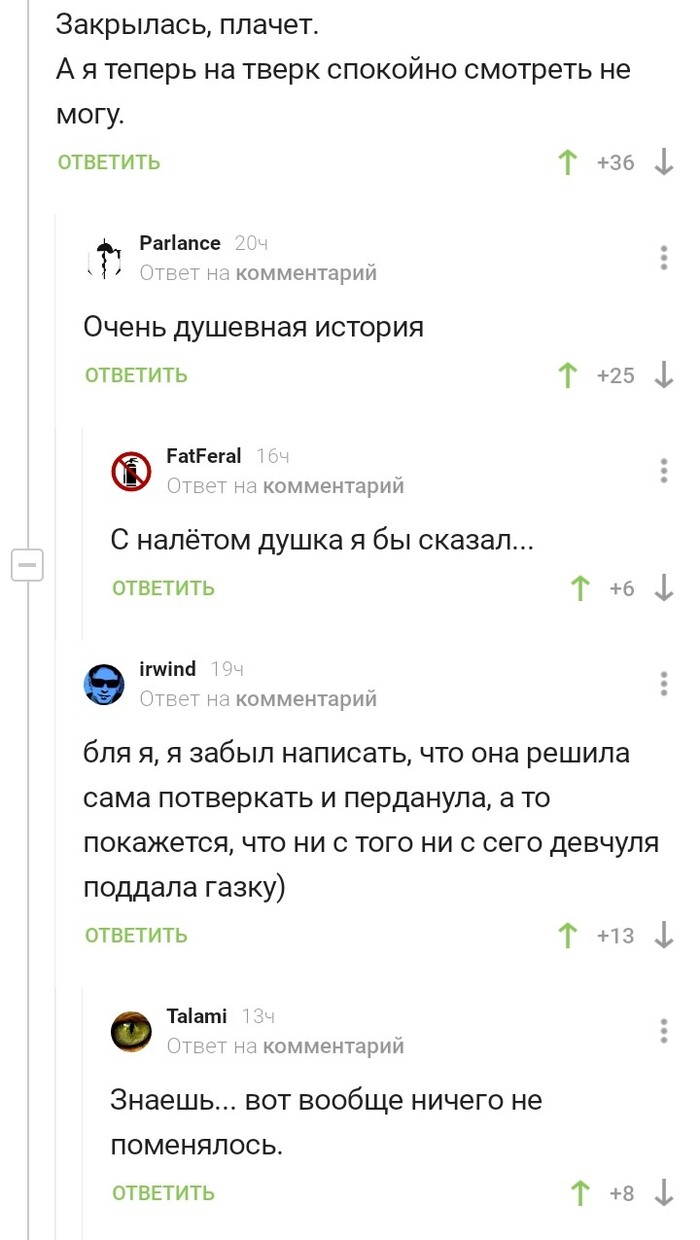Viewport: 700px width, 1240px height.
Task: Downvote the top comment with +36
Action: point(663,162)
